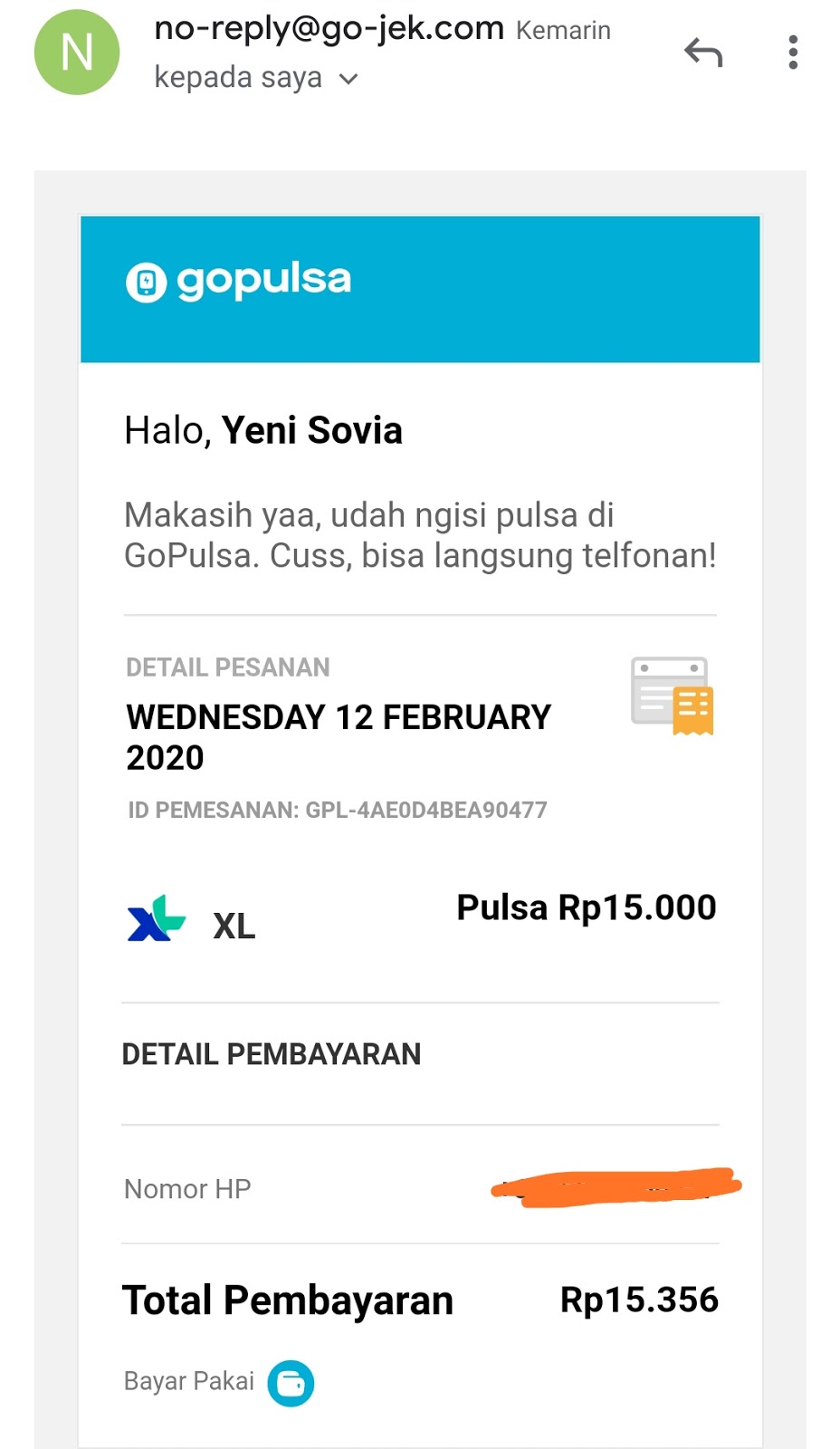
Task: Open the sender avatar N
Action: [77, 53]
